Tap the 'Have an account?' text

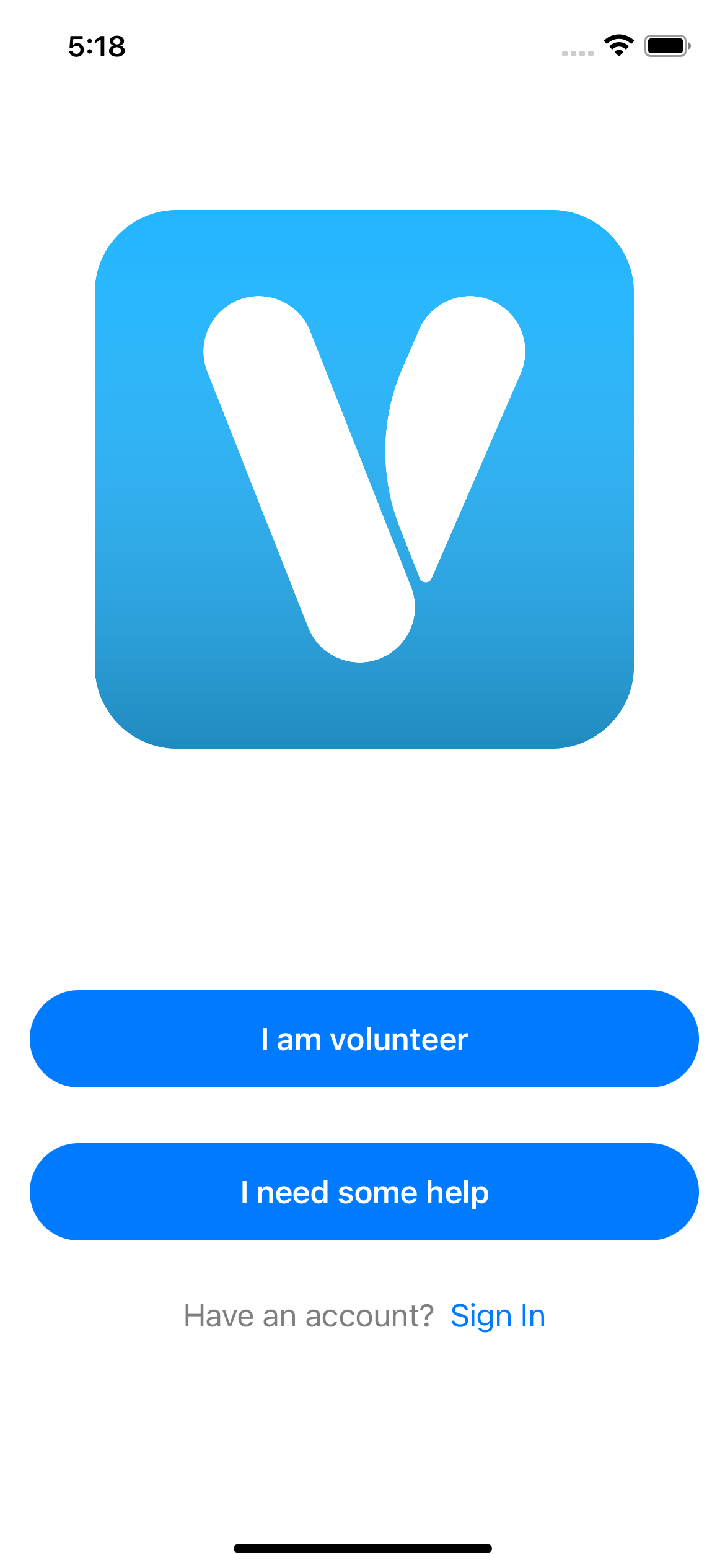coord(309,1315)
